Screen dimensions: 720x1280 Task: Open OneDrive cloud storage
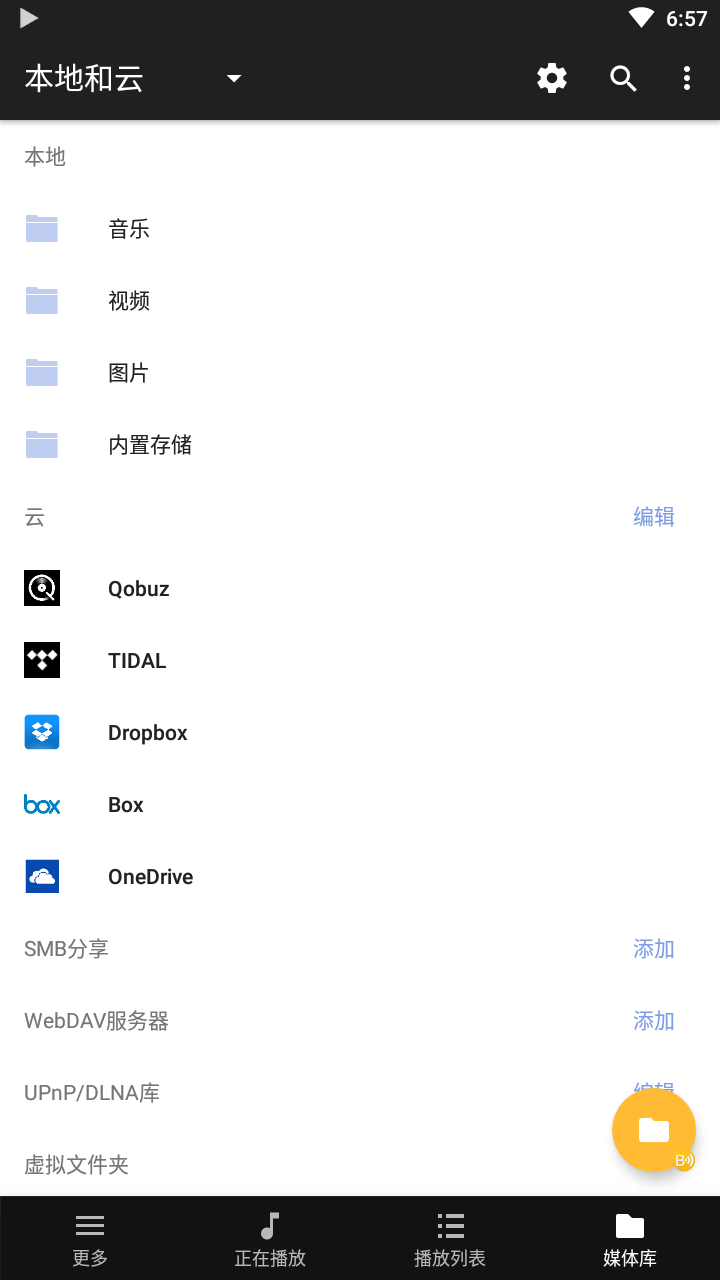pyautogui.click(x=360, y=877)
